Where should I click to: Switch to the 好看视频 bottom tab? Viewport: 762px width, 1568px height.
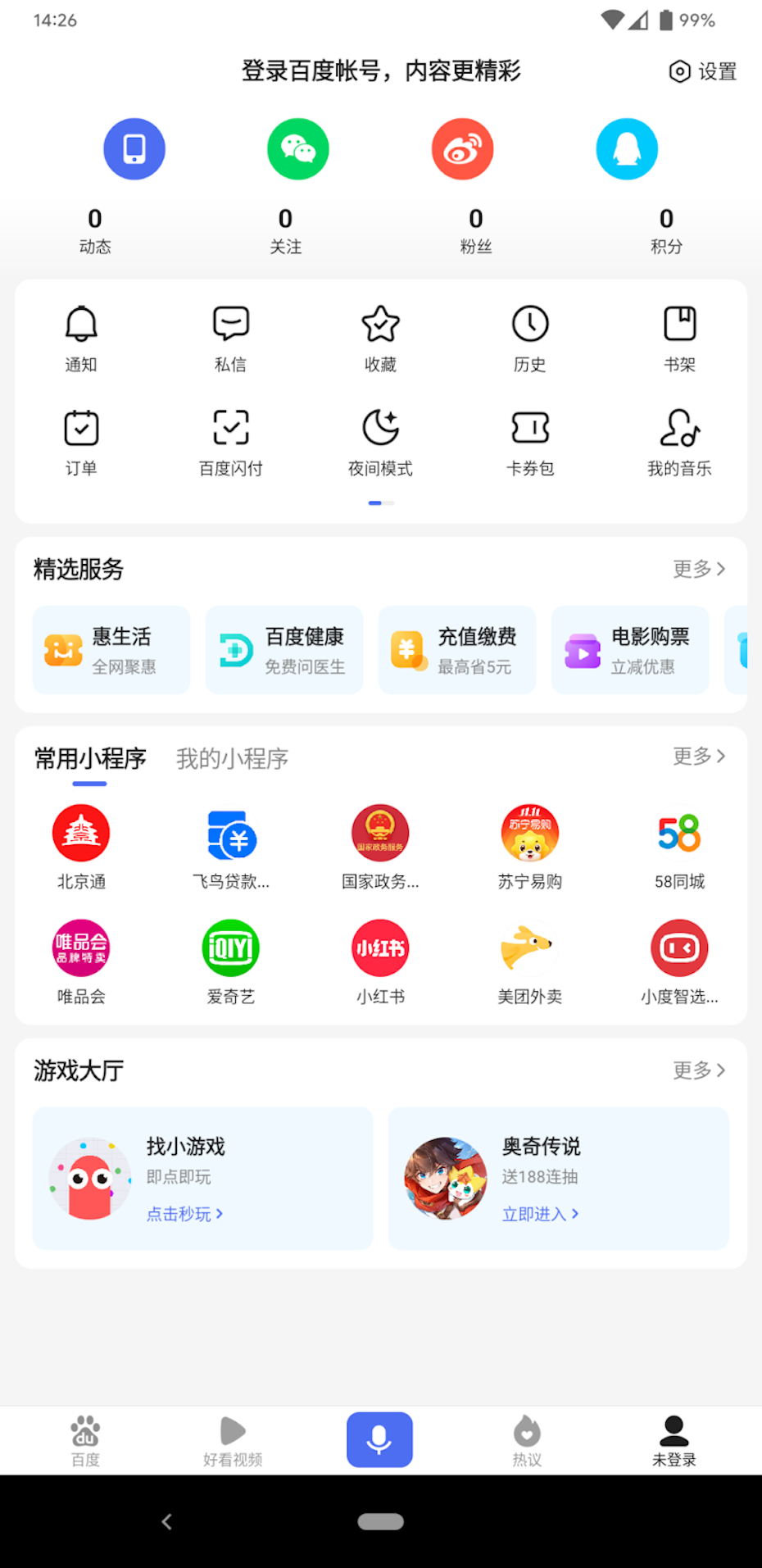232,1440
